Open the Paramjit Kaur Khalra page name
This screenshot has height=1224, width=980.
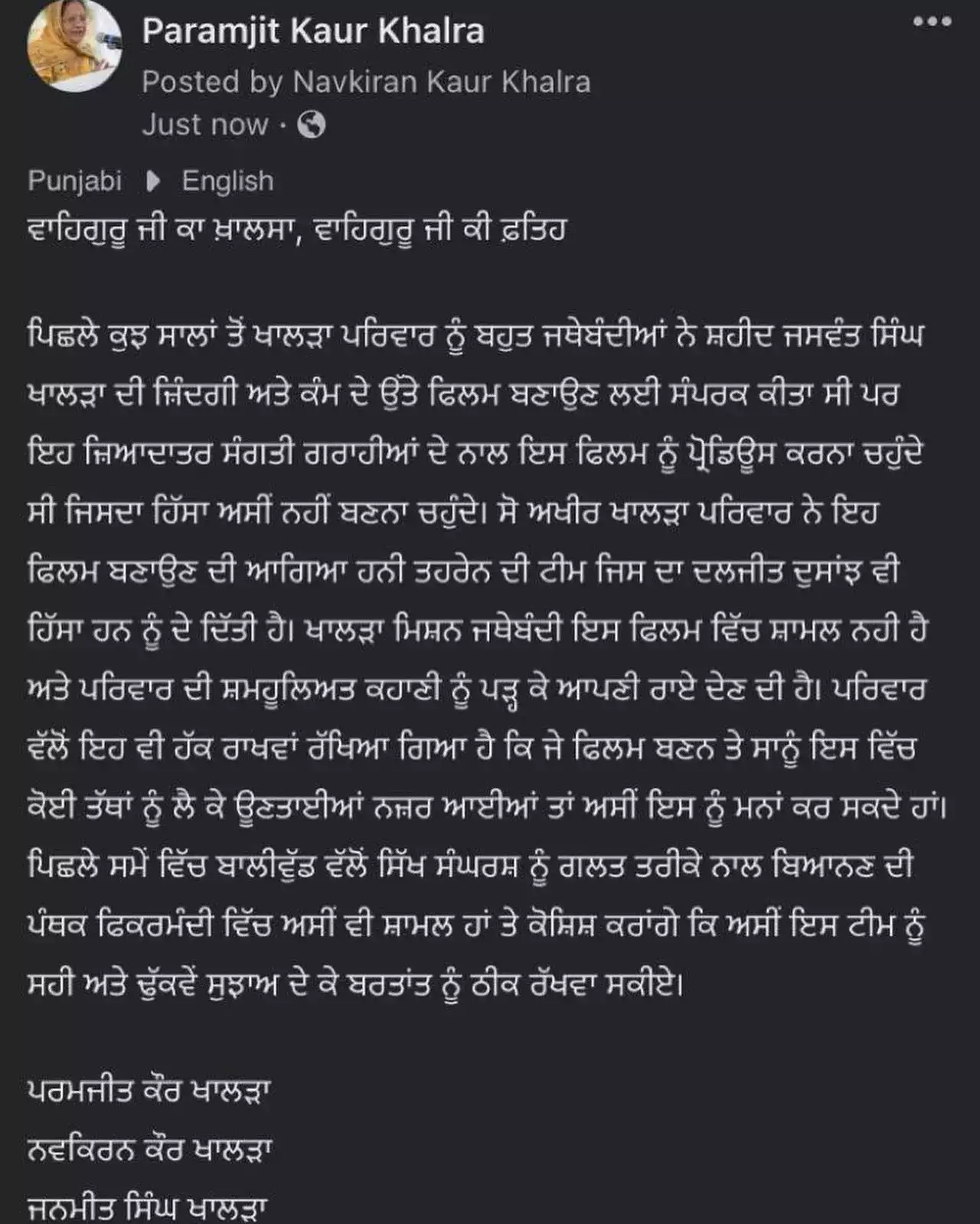pyautogui.click(x=313, y=32)
